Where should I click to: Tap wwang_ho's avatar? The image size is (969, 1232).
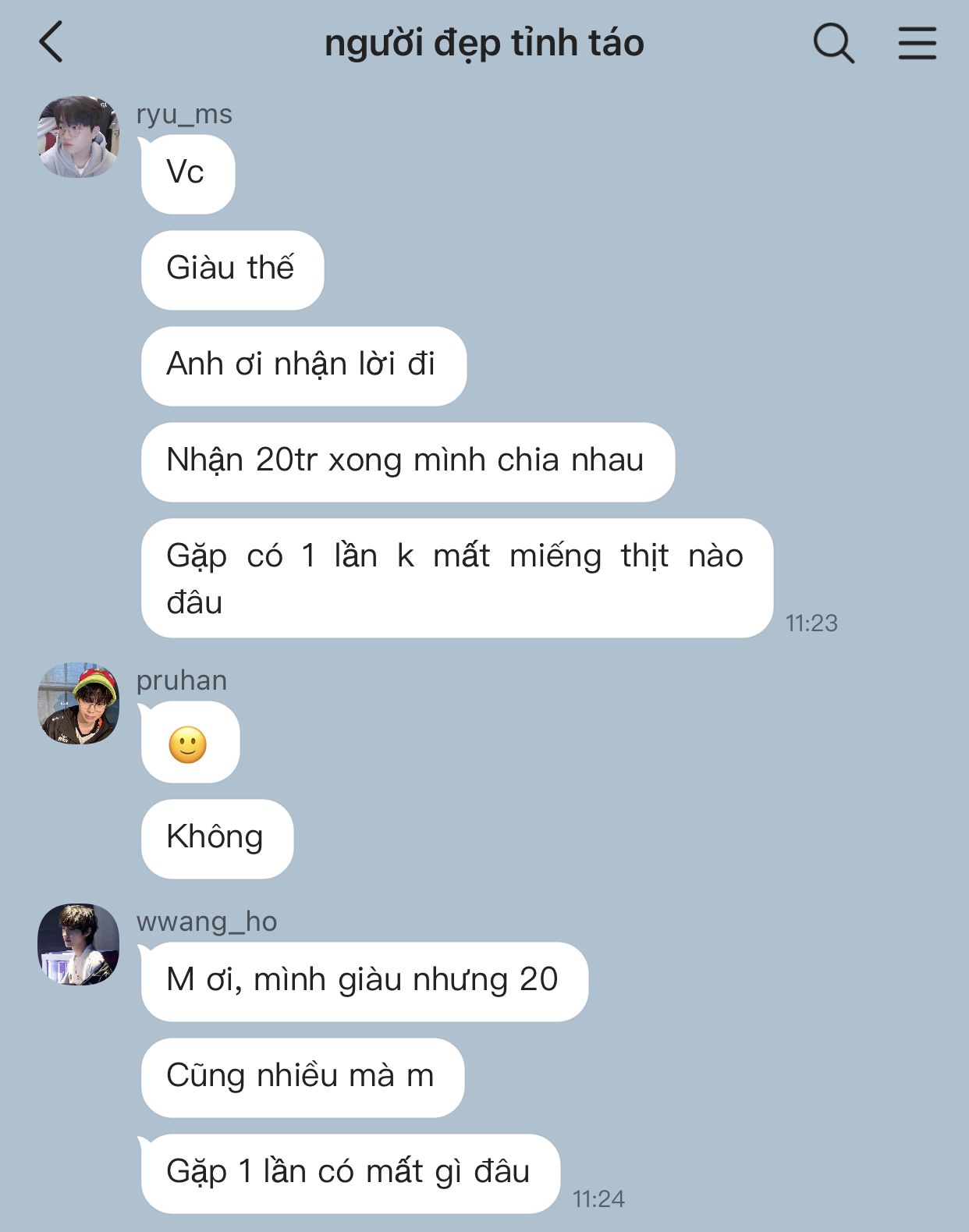pyautogui.click(x=78, y=944)
